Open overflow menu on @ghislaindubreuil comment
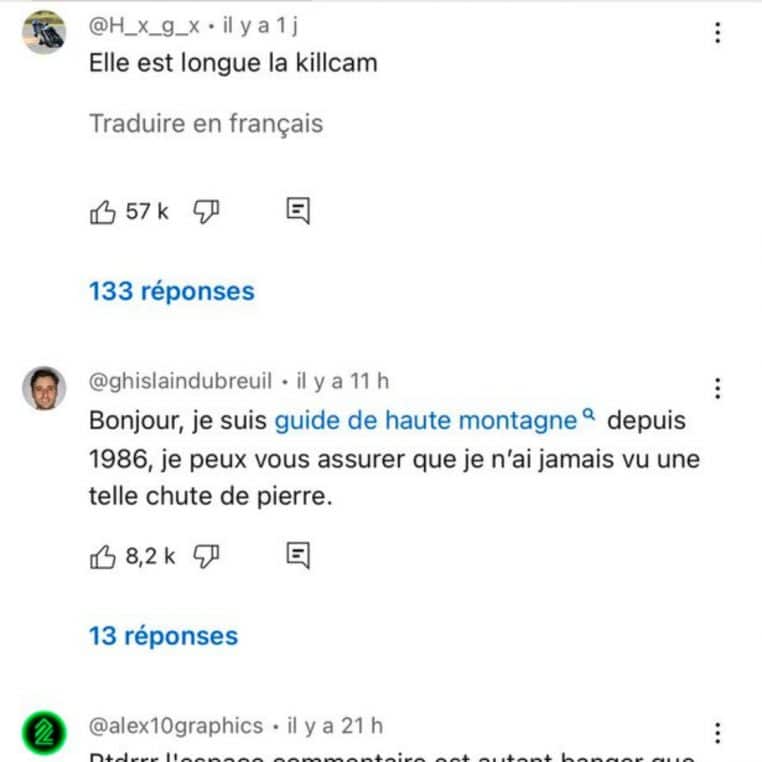 click(717, 388)
